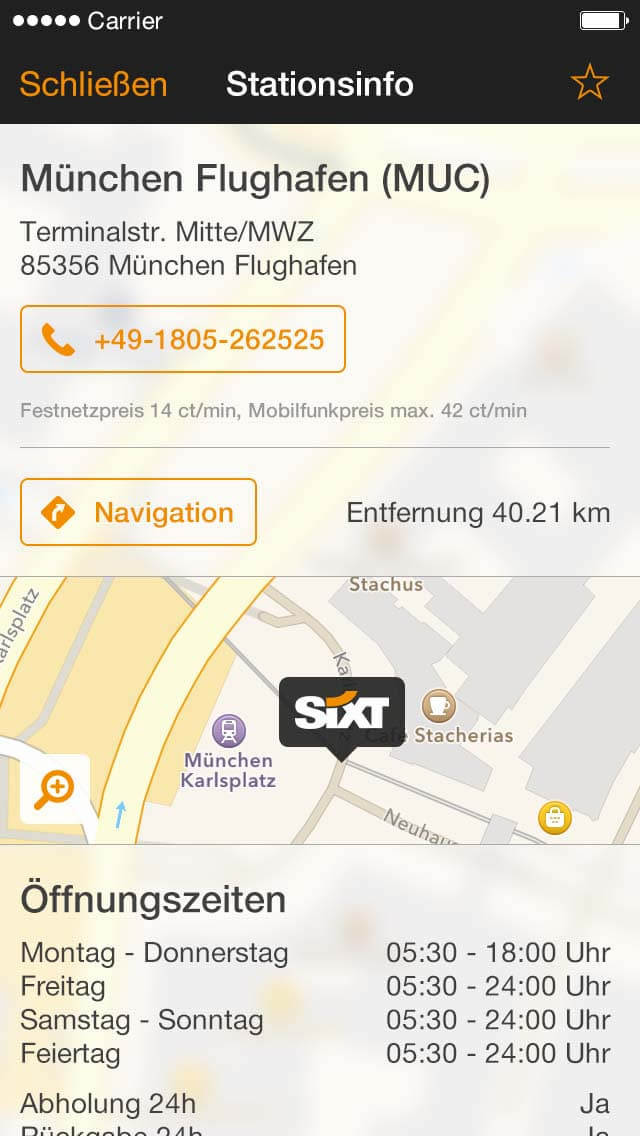The height and width of the screenshot is (1136, 640).
Task: Enlarge the map with the magnifier icon
Action: click(55, 789)
